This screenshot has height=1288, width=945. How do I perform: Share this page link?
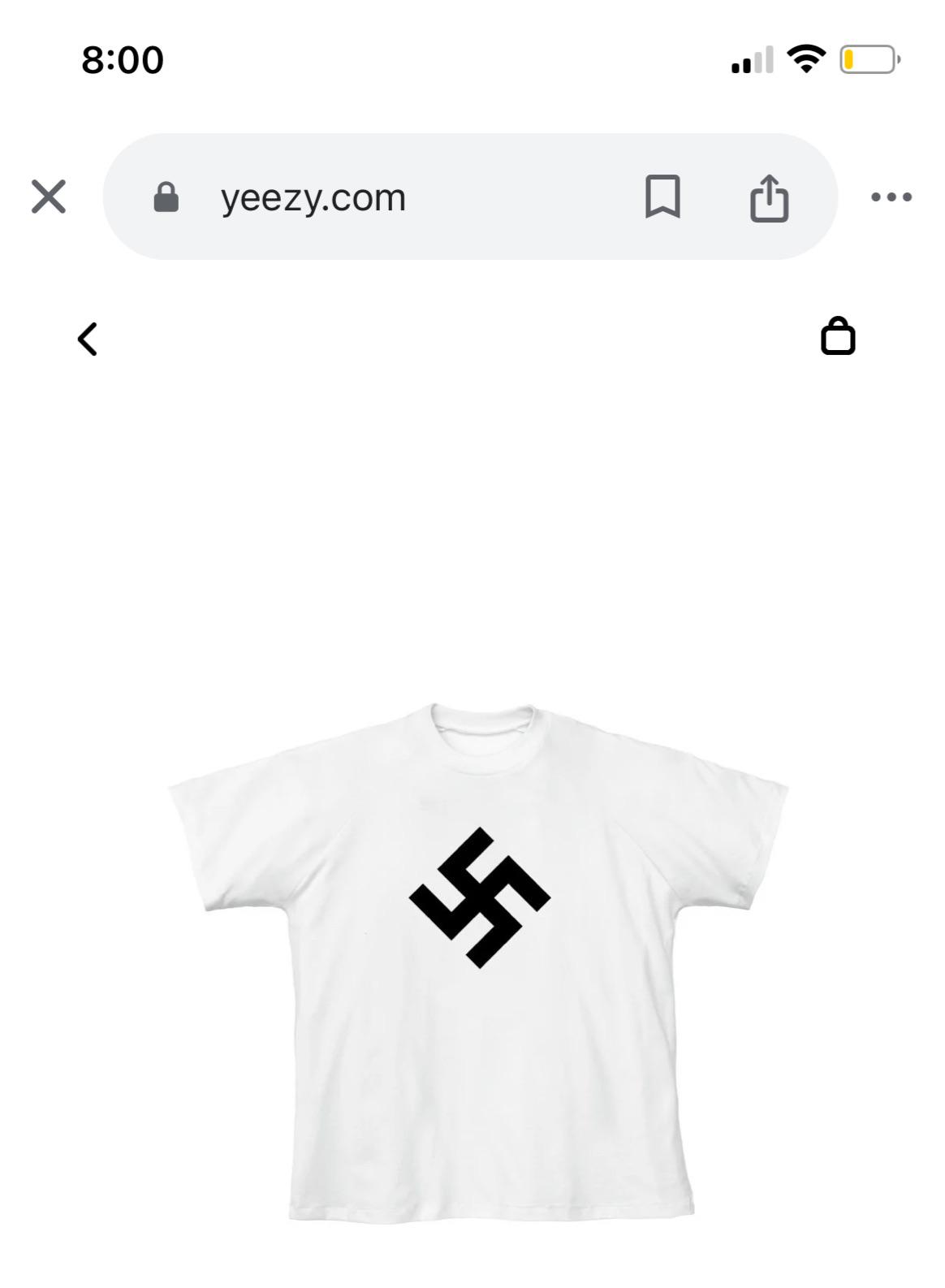(769, 197)
